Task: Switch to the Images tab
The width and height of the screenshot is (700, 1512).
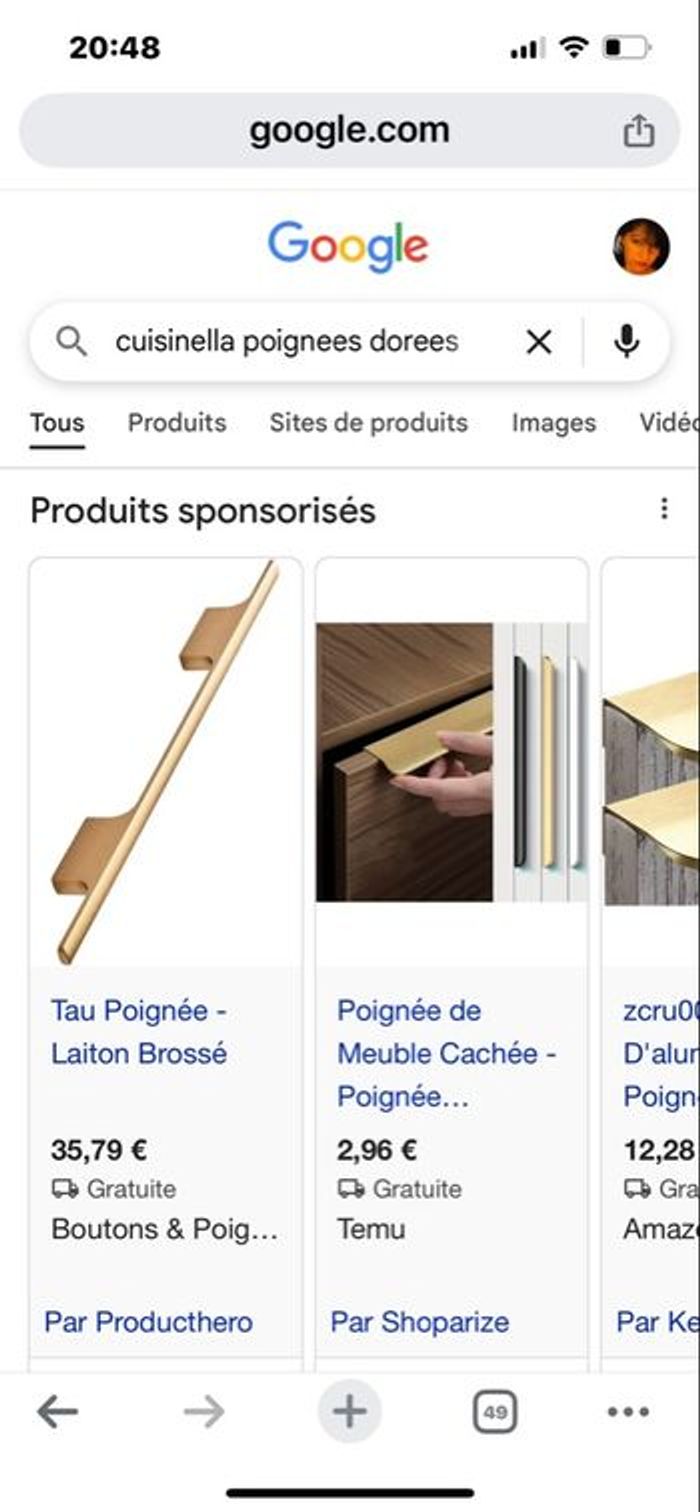Action: 553,423
